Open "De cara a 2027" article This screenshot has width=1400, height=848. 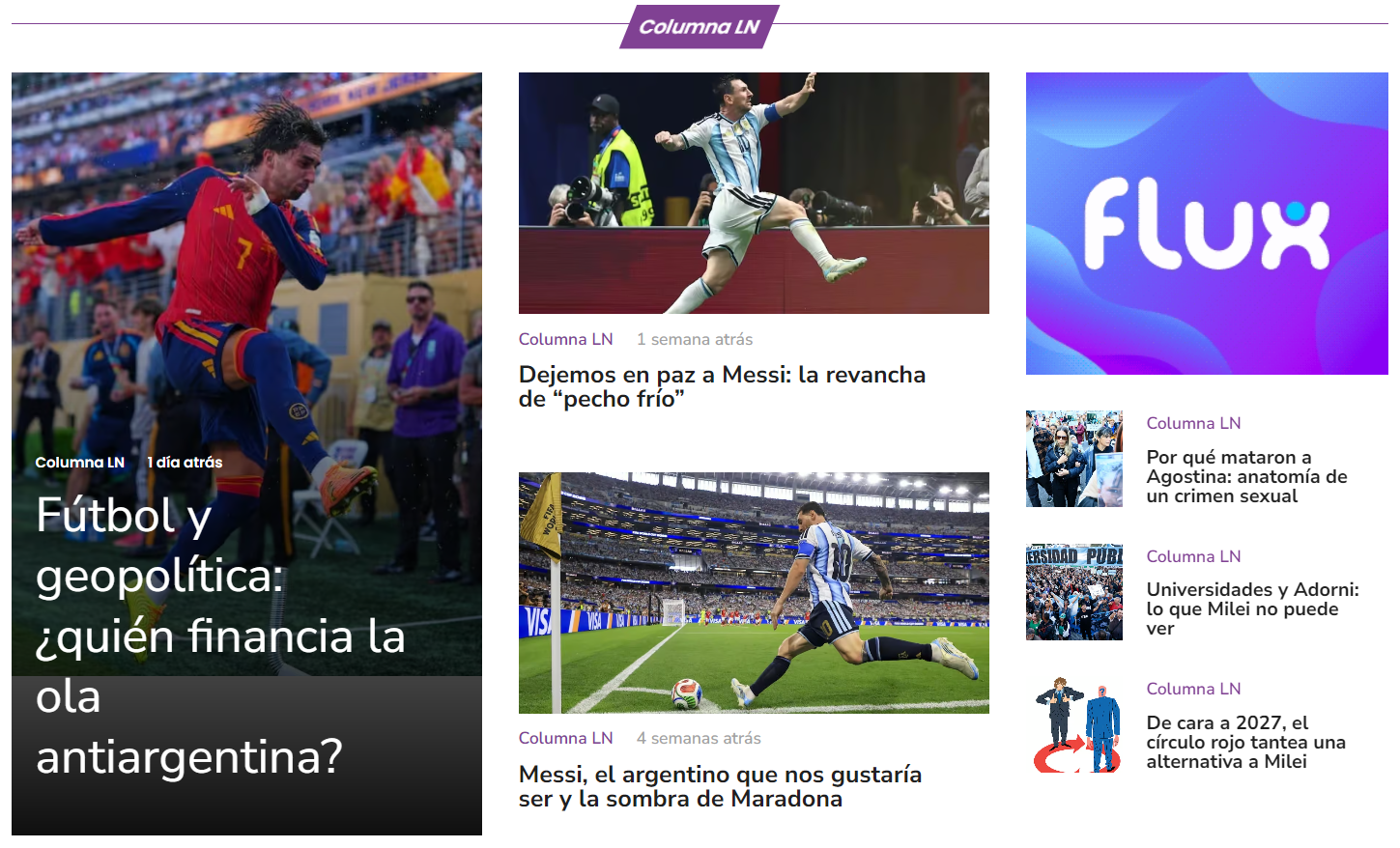[x=1245, y=742]
